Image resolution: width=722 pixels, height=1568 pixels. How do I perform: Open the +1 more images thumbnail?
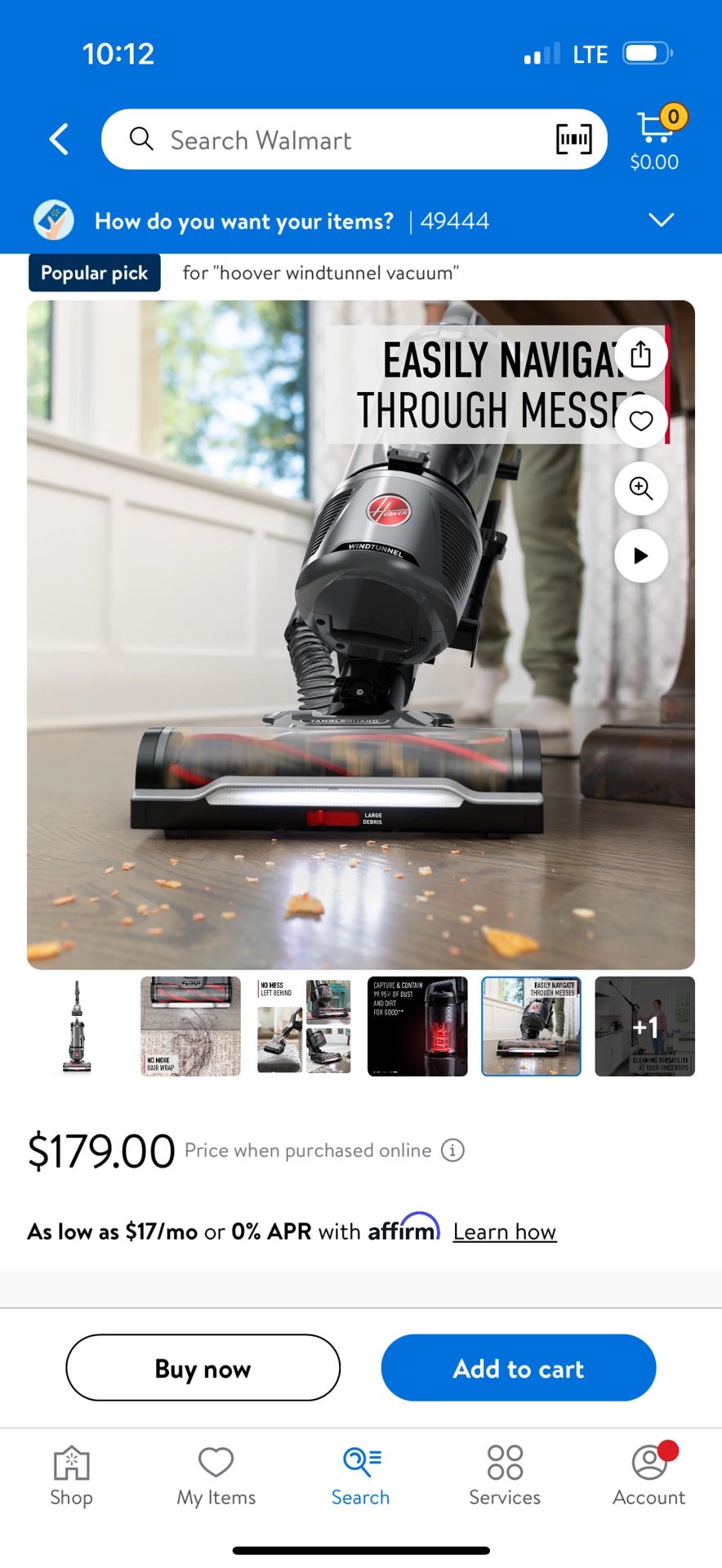pos(644,1027)
